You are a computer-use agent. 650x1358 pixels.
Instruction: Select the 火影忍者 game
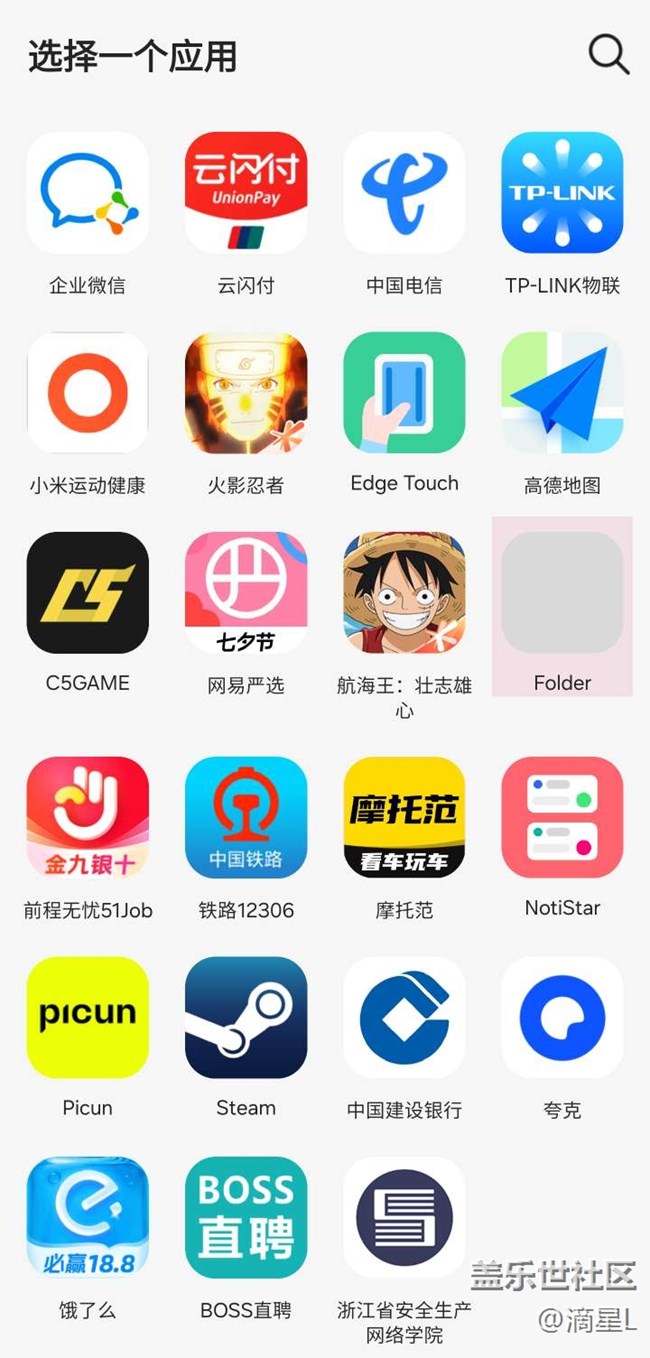pos(246,393)
